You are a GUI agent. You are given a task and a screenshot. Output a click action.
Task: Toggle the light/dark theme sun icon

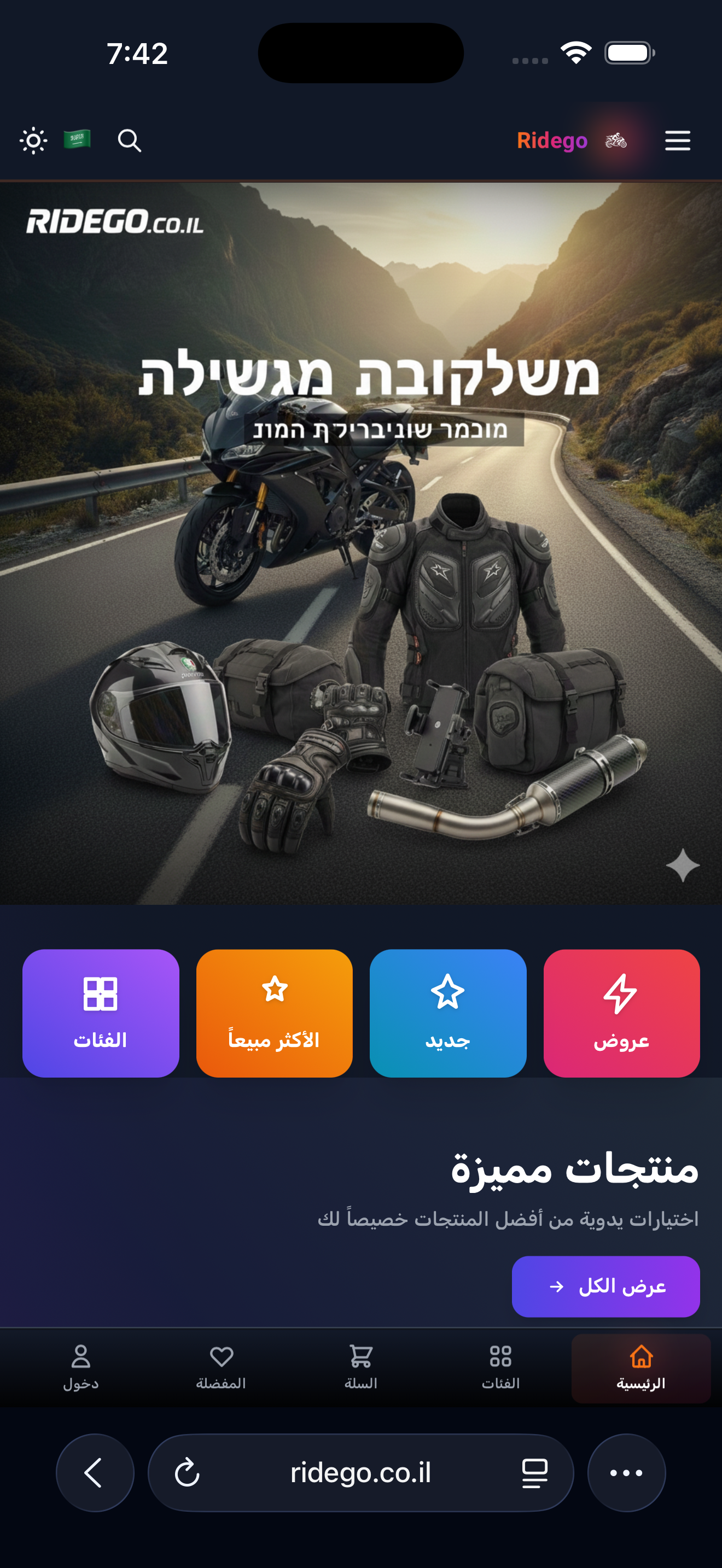pos(33,141)
